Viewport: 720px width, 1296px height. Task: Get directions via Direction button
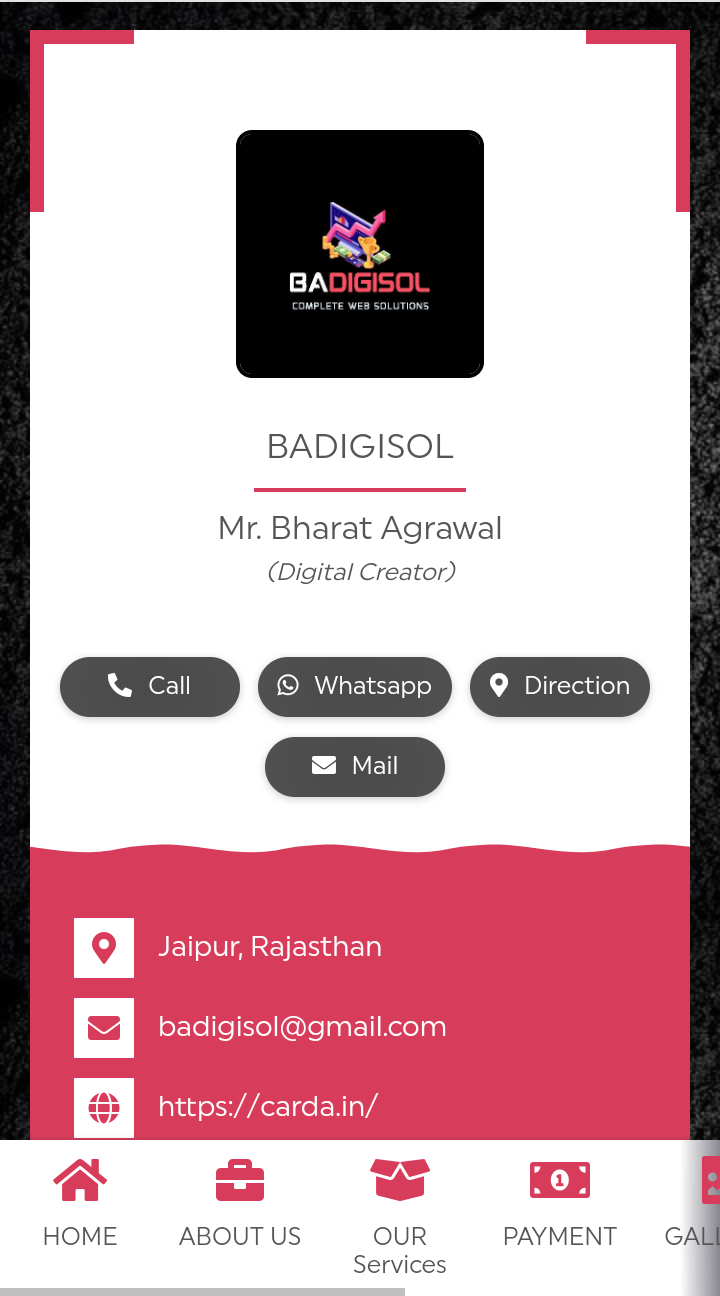(560, 686)
